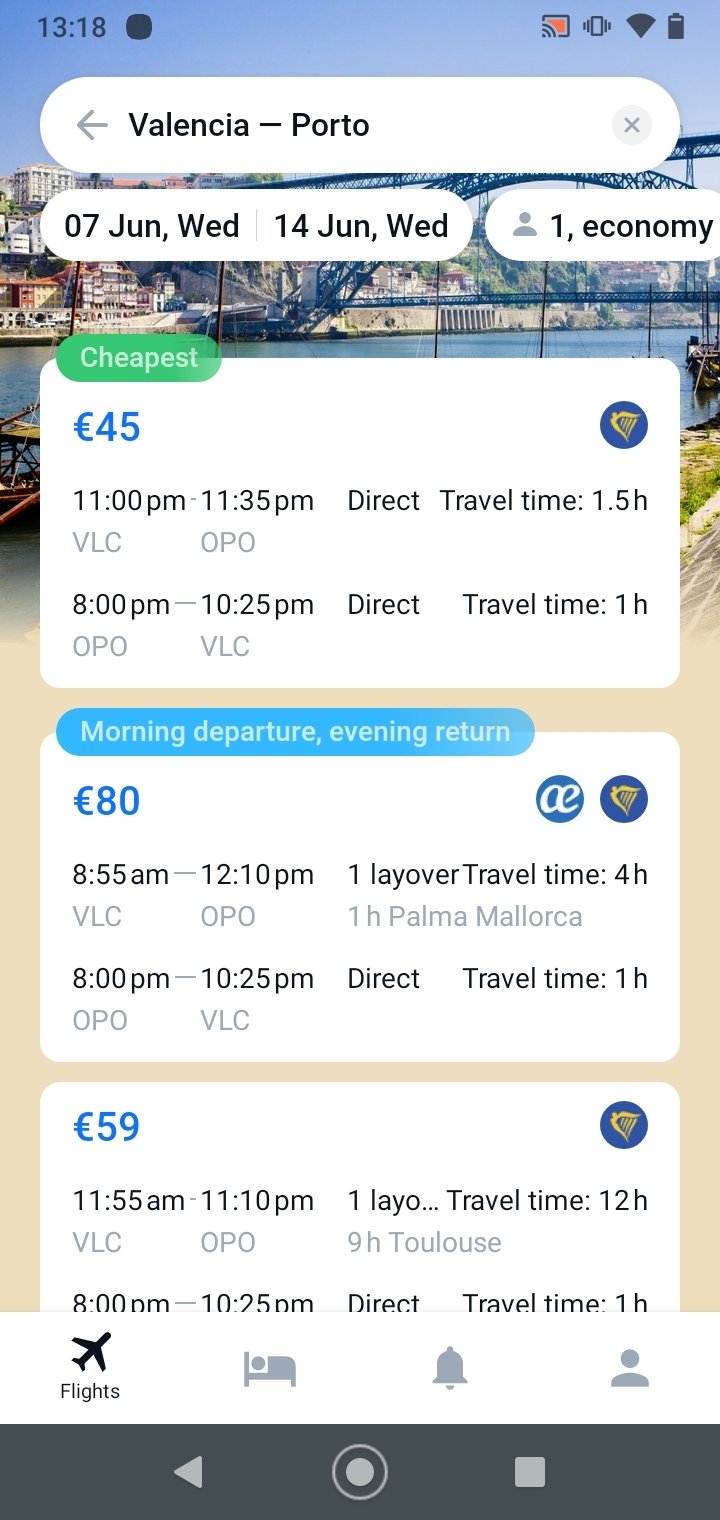
Task: Clear the Valencia — Porto search
Action: point(631,125)
